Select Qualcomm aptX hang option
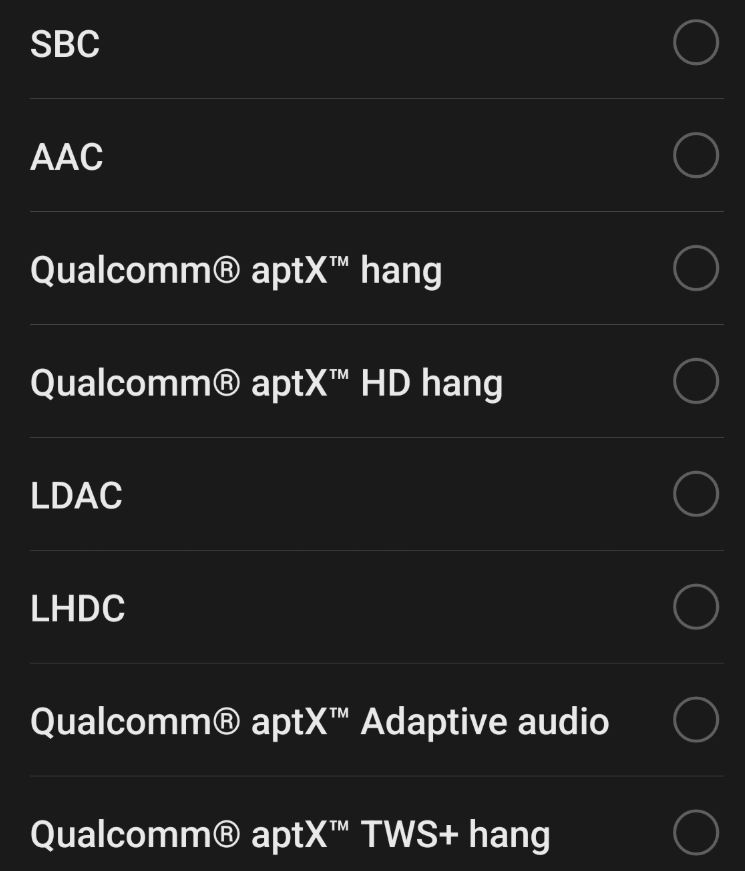Viewport: 745px width, 871px height. [x=695, y=269]
